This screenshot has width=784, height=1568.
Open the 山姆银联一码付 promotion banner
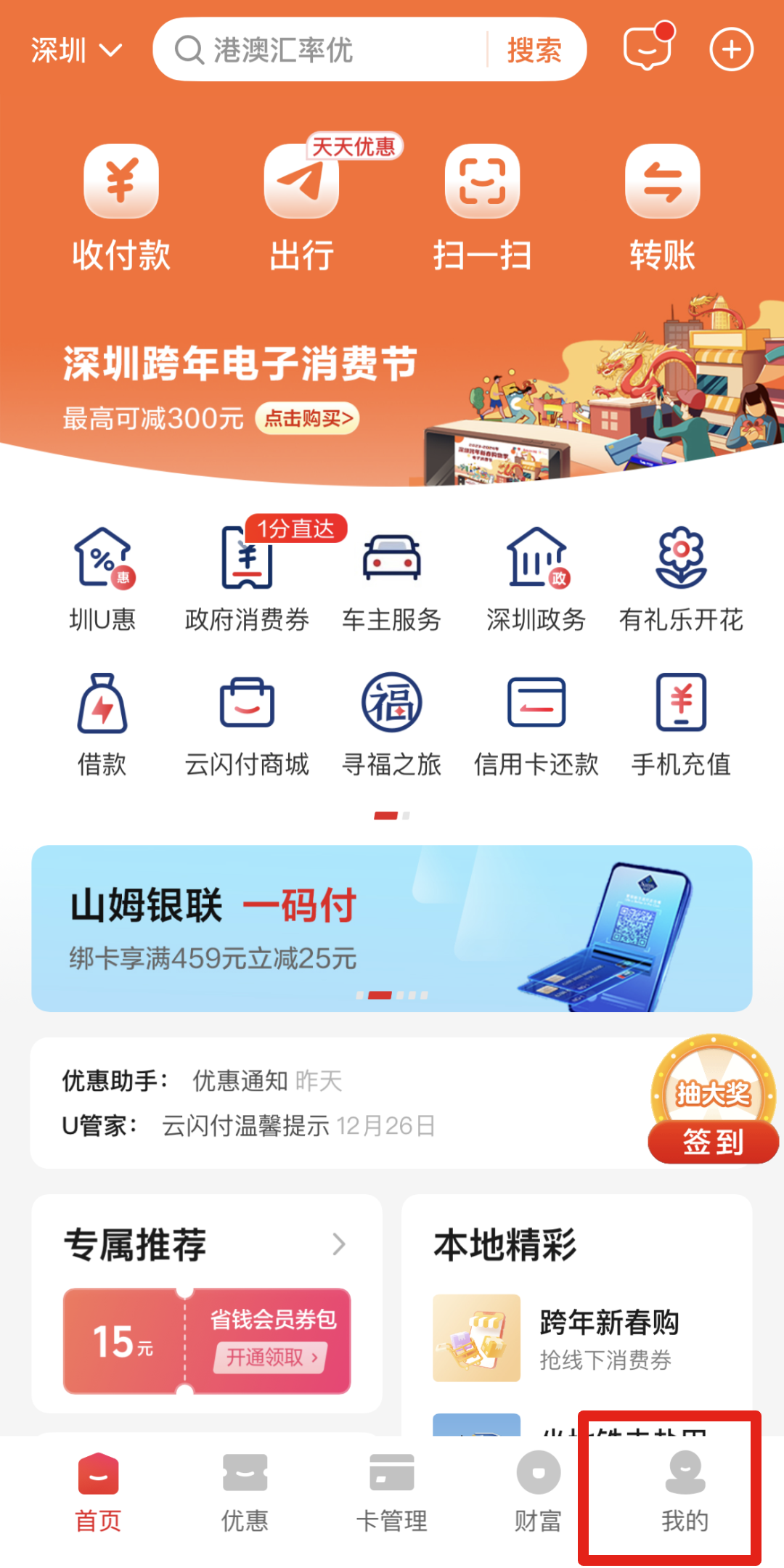pyautogui.click(x=392, y=928)
